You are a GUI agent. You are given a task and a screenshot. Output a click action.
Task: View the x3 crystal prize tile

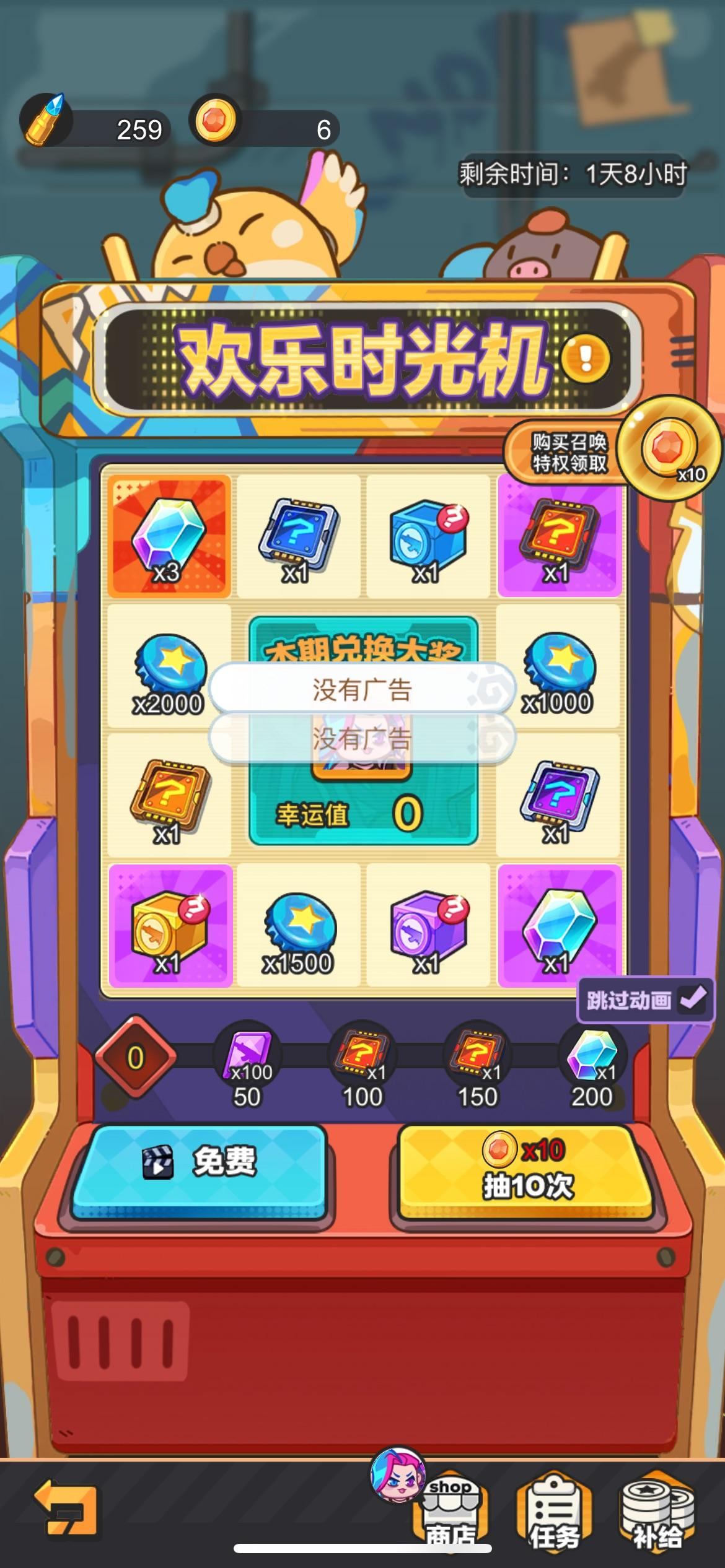click(169, 536)
